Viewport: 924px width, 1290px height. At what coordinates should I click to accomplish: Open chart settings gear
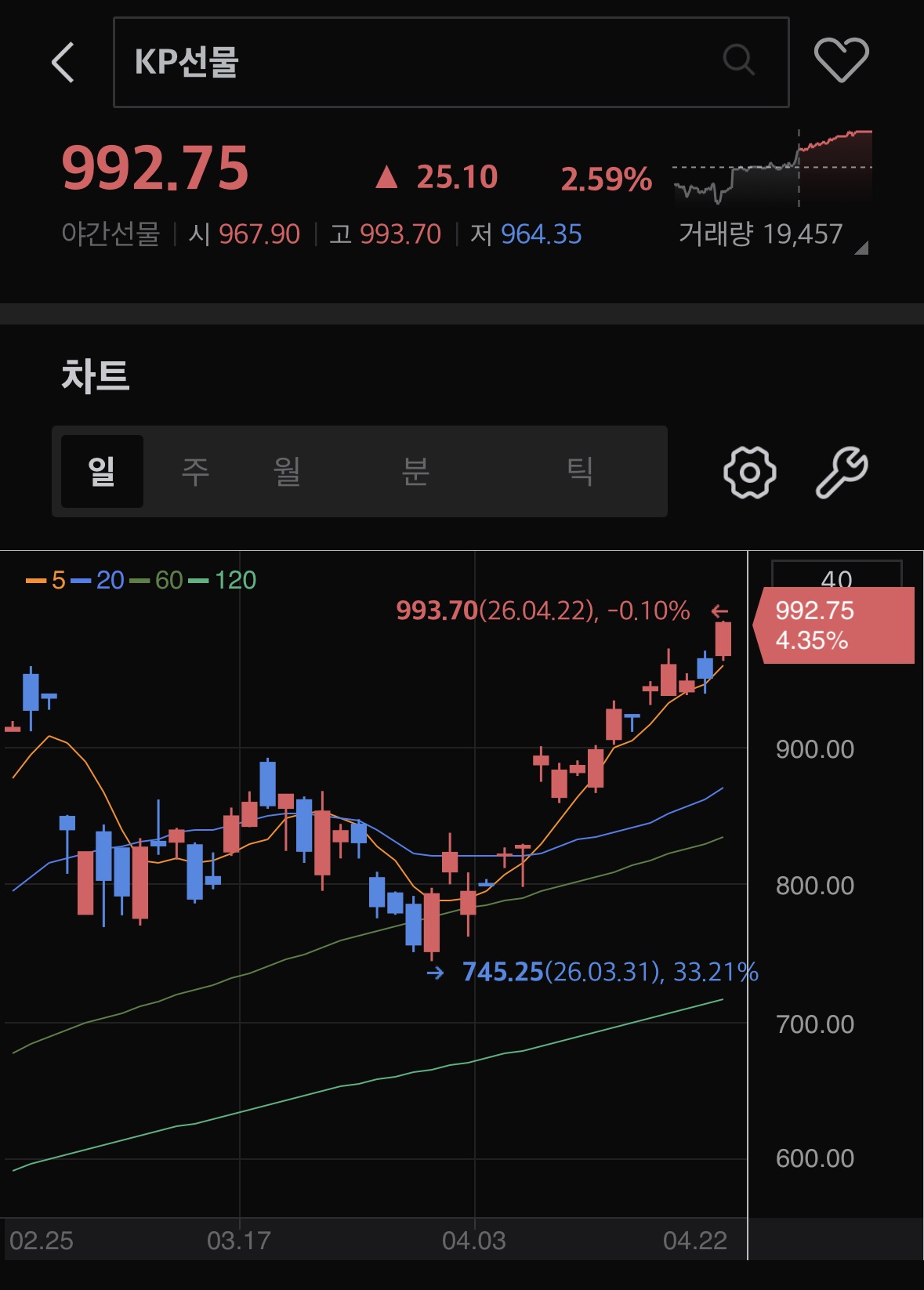[749, 473]
